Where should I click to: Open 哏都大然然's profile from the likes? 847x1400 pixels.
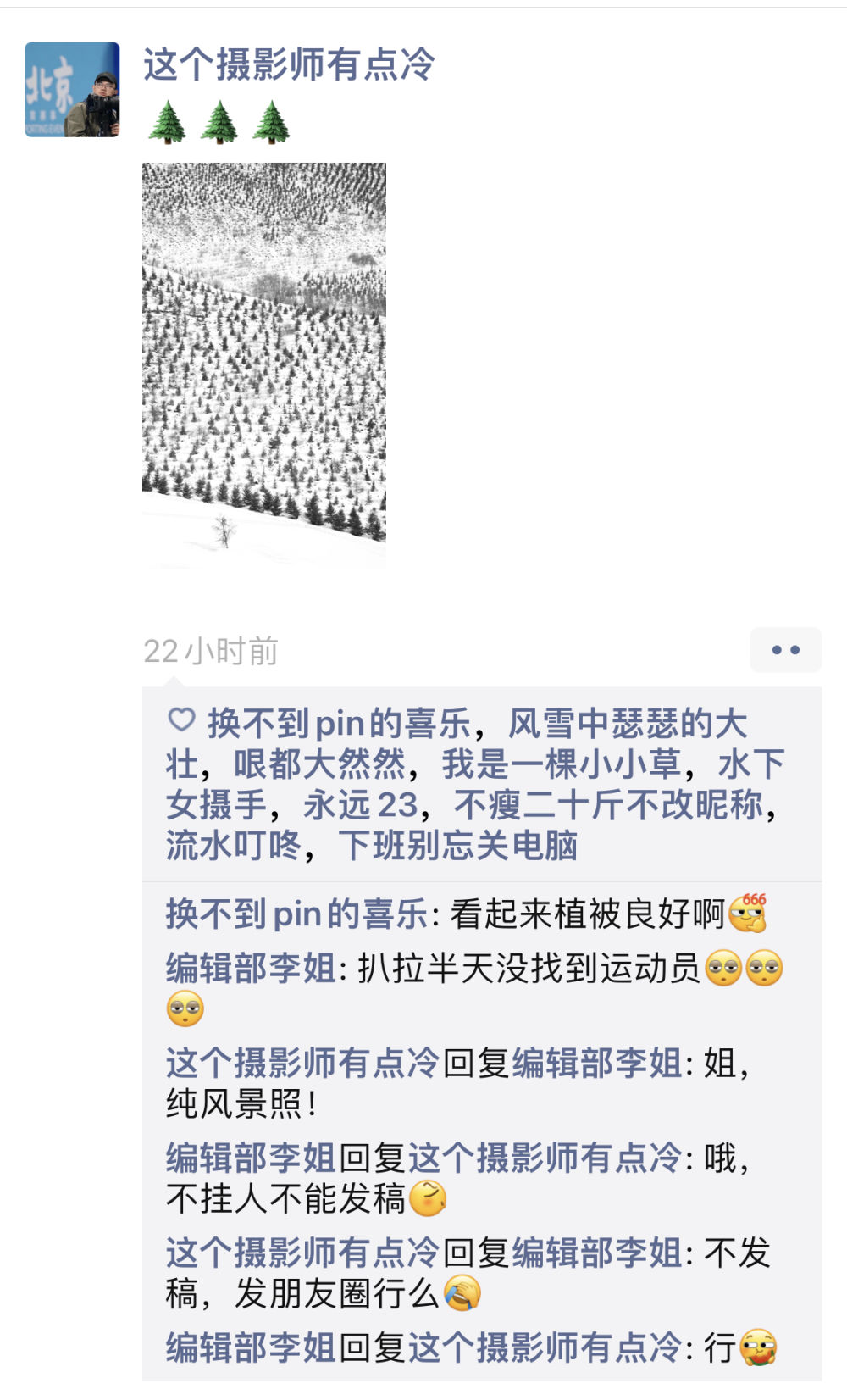[319, 764]
